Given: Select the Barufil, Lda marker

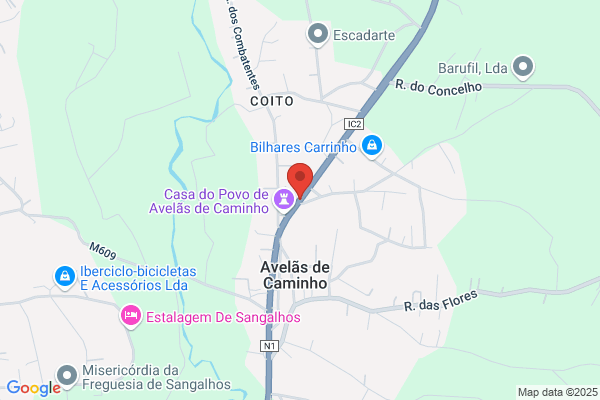Looking at the screenshot, I should 523,67.
